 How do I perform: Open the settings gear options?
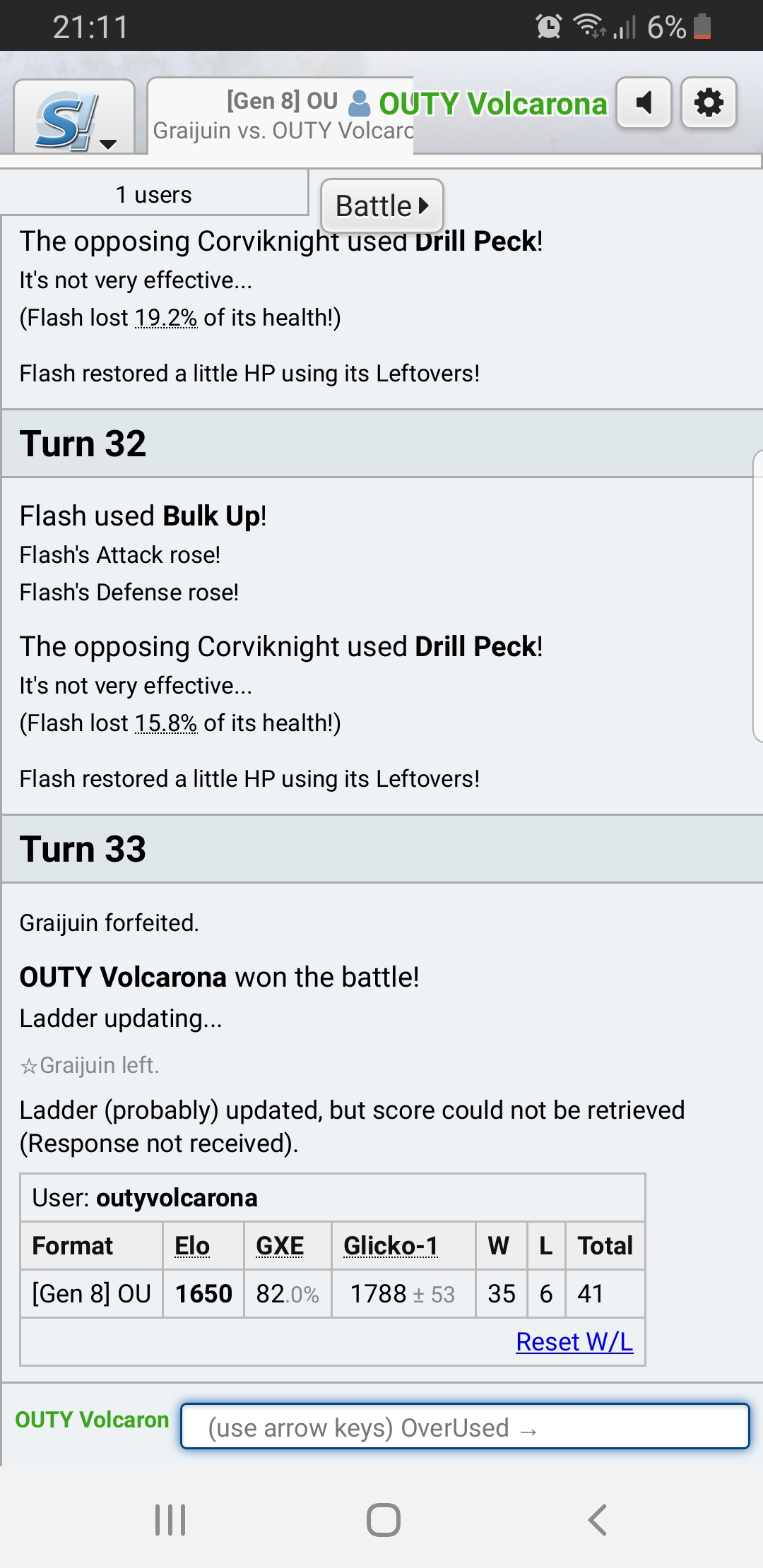click(x=709, y=103)
